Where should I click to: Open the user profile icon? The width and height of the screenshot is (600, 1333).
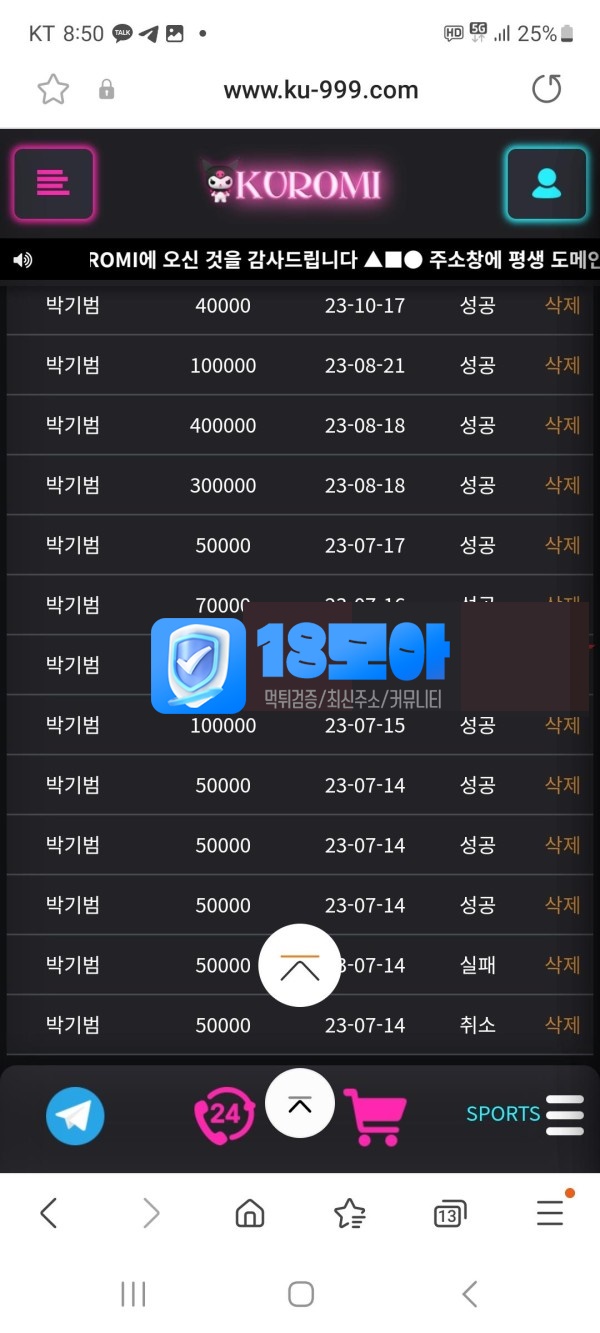pyautogui.click(x=546, y=184)
